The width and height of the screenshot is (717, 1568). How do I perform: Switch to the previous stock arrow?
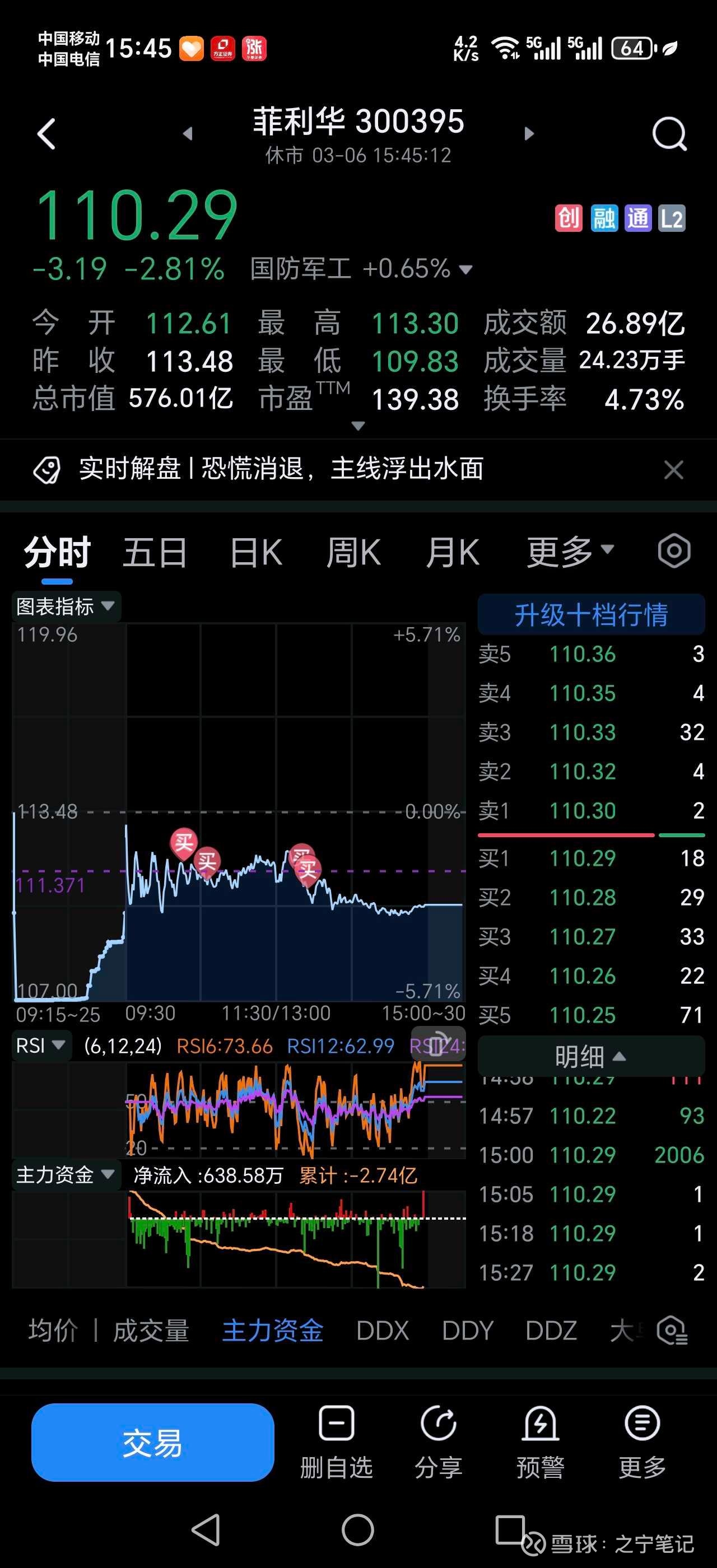click(x=188, y=134)
